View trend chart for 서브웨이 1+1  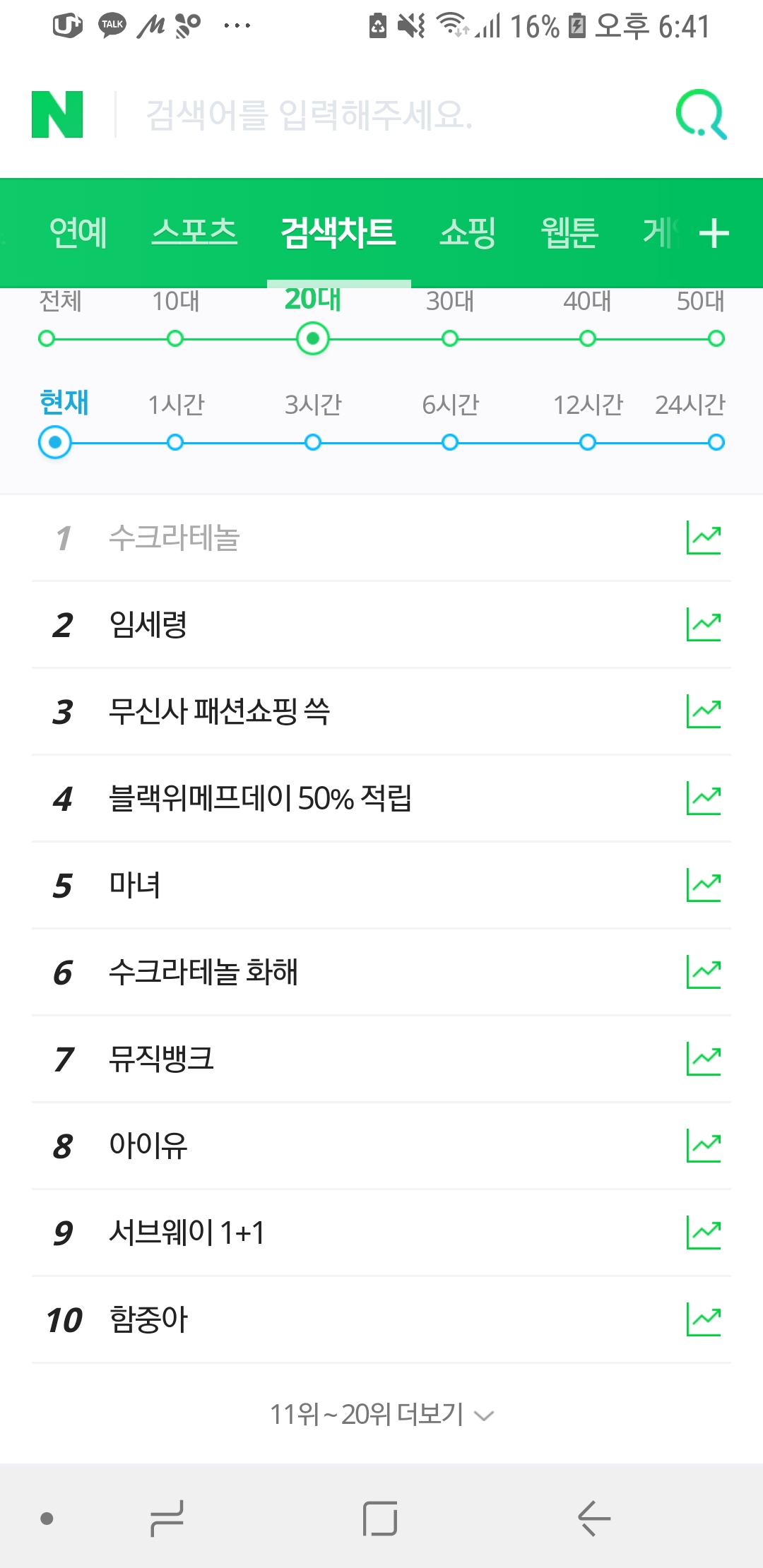(704, 1233)
